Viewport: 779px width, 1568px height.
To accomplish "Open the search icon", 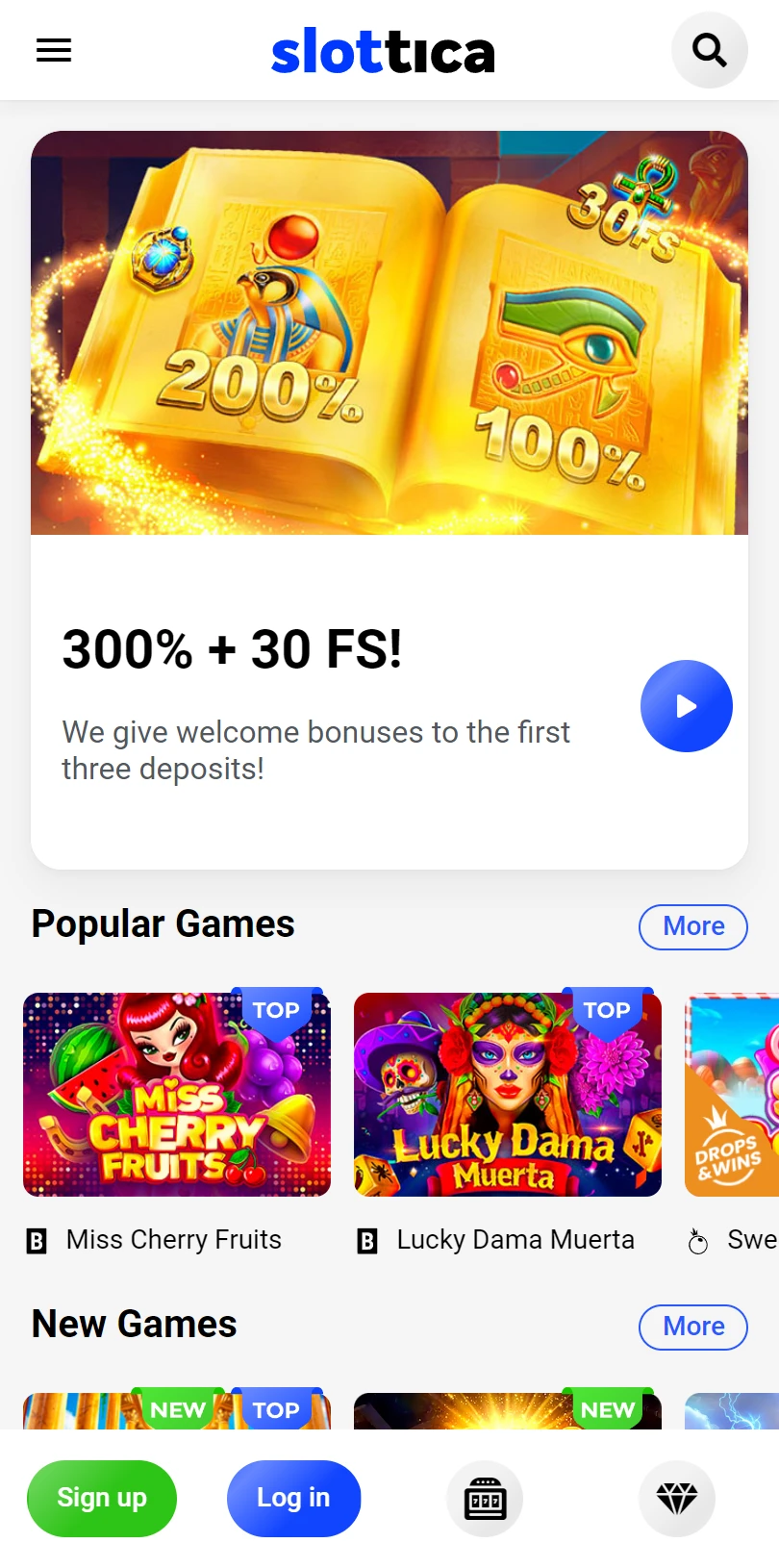I will click(x=709, y=50).
